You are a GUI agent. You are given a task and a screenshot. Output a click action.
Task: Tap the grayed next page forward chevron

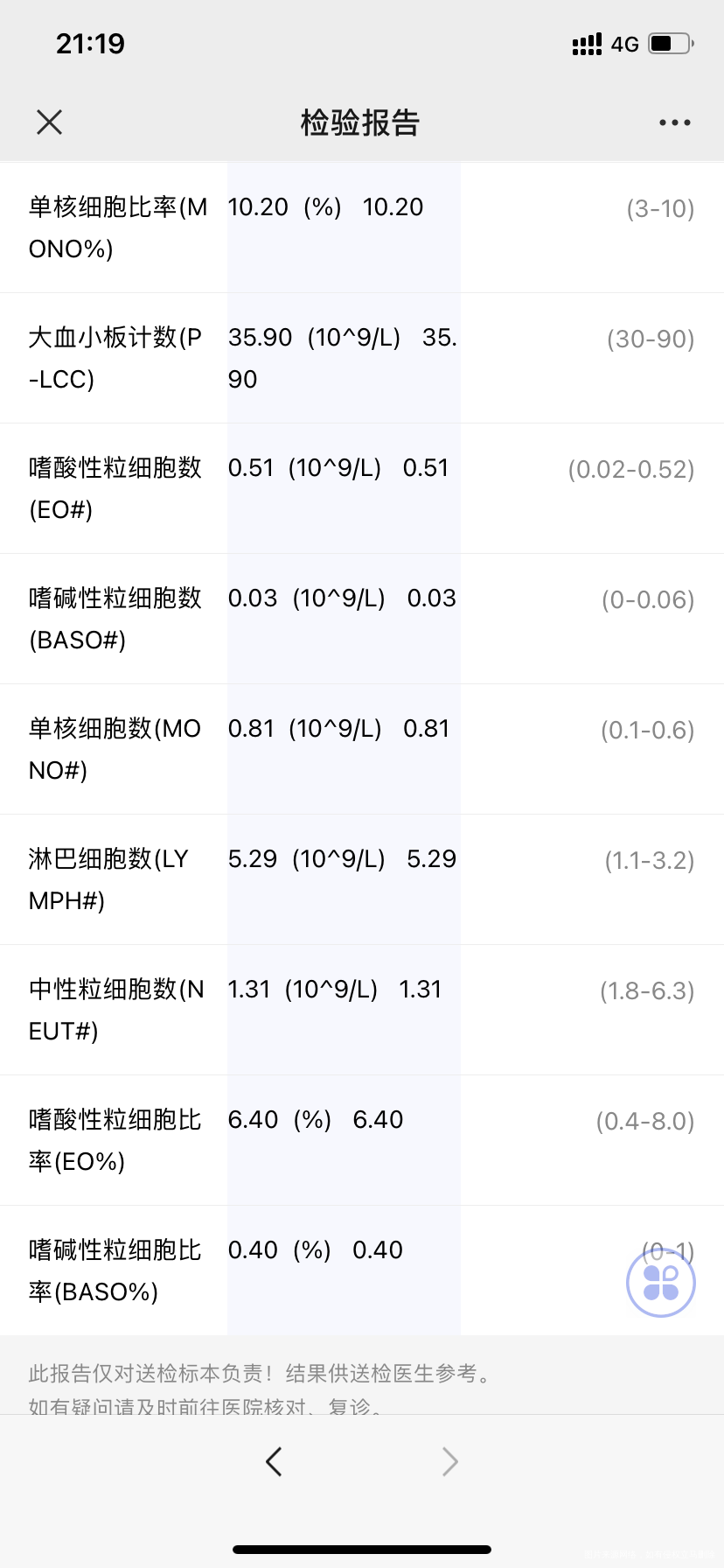click(449, 1460)
